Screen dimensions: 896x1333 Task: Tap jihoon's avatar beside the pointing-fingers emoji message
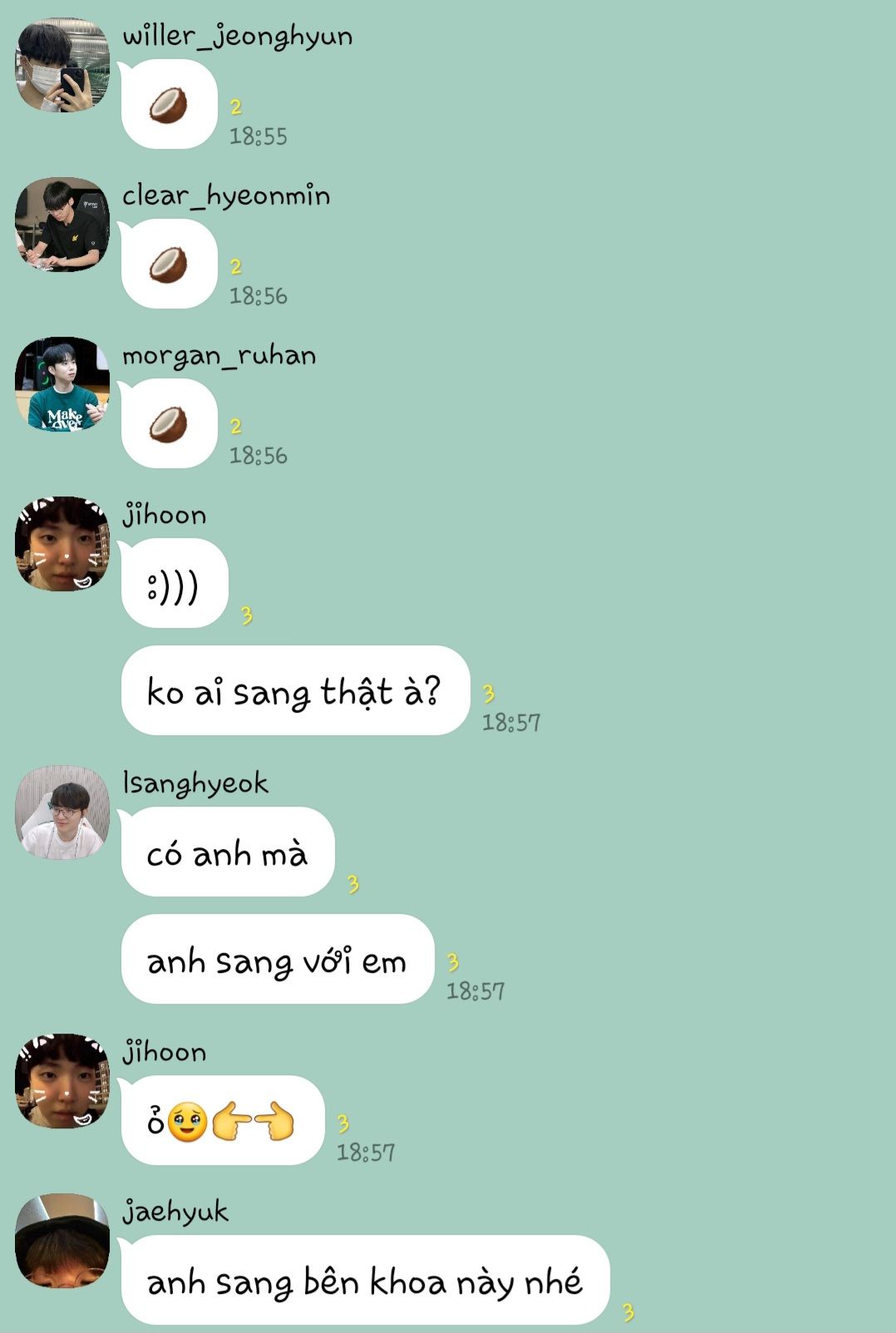pos(62,1081)
